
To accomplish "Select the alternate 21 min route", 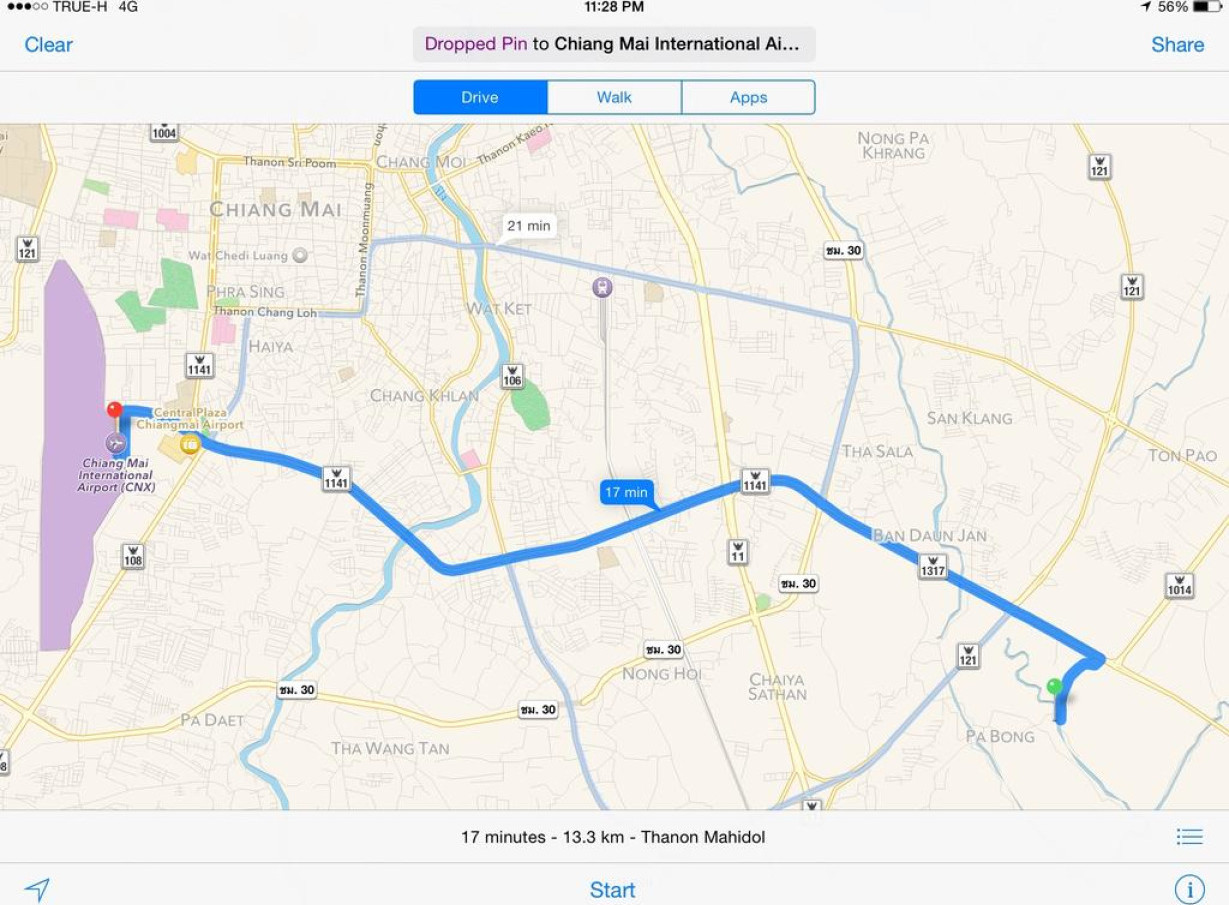I will point(528,226).
